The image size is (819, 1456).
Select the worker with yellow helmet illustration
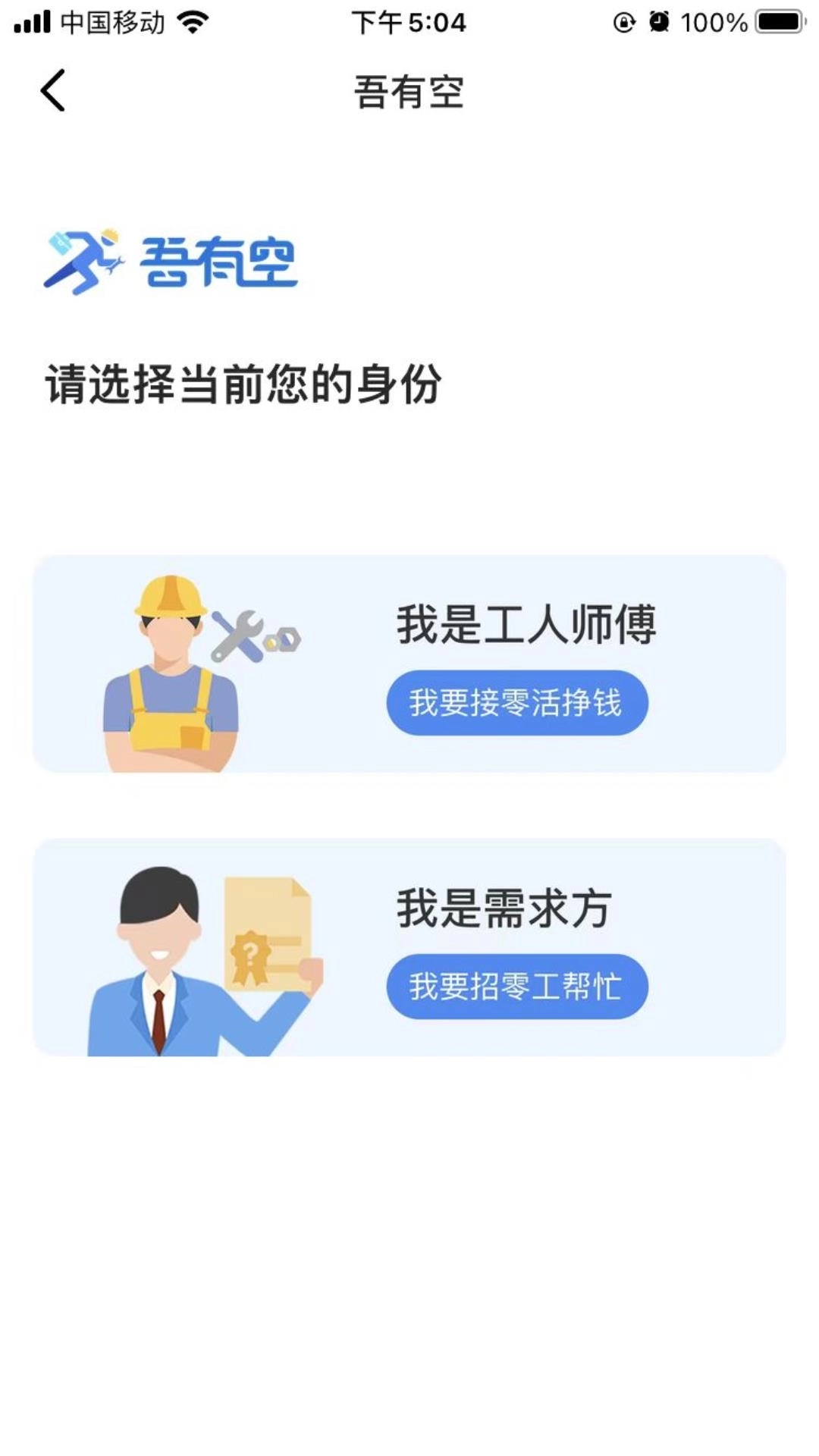point(167,675)
